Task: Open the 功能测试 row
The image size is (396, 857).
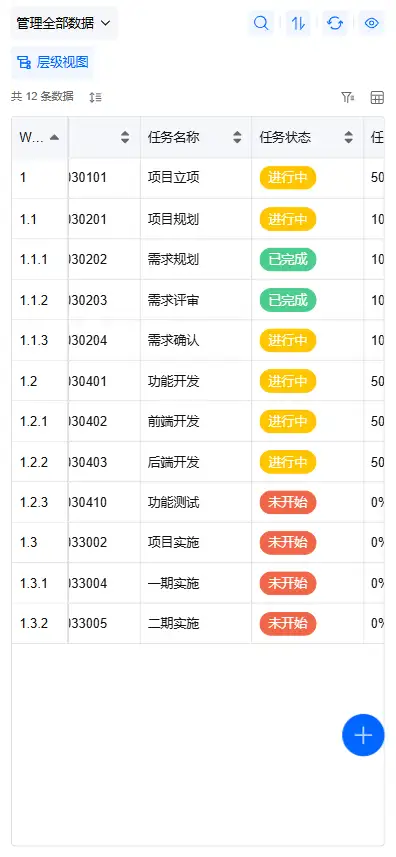Action: [x=198, y=502]
